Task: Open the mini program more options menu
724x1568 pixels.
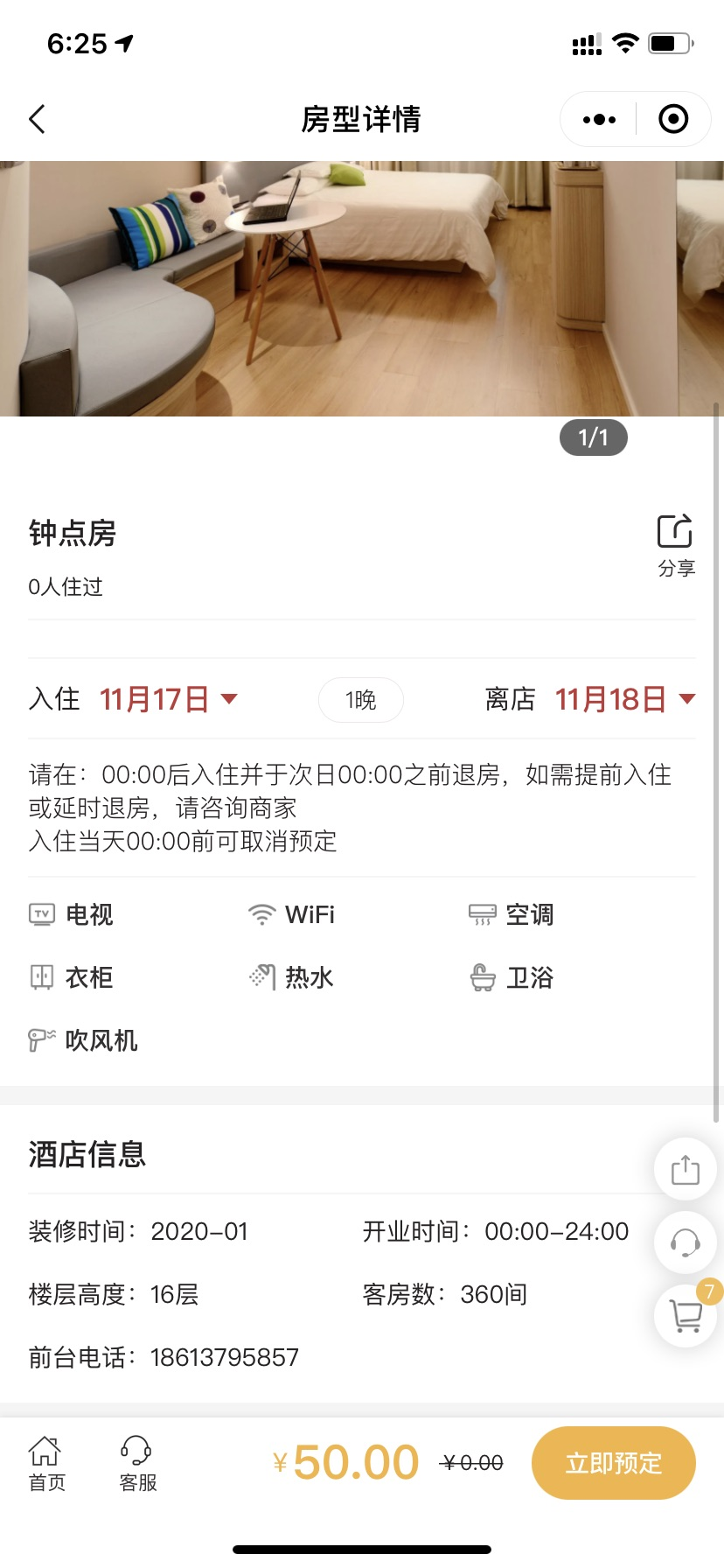Action: tap(599, 119)
